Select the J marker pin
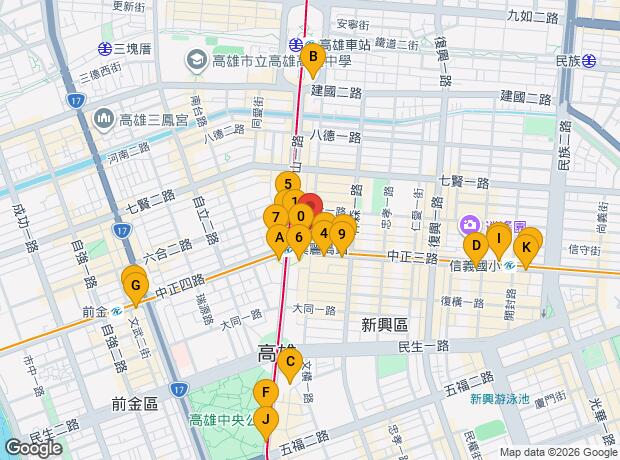 (x=266, y=419)
